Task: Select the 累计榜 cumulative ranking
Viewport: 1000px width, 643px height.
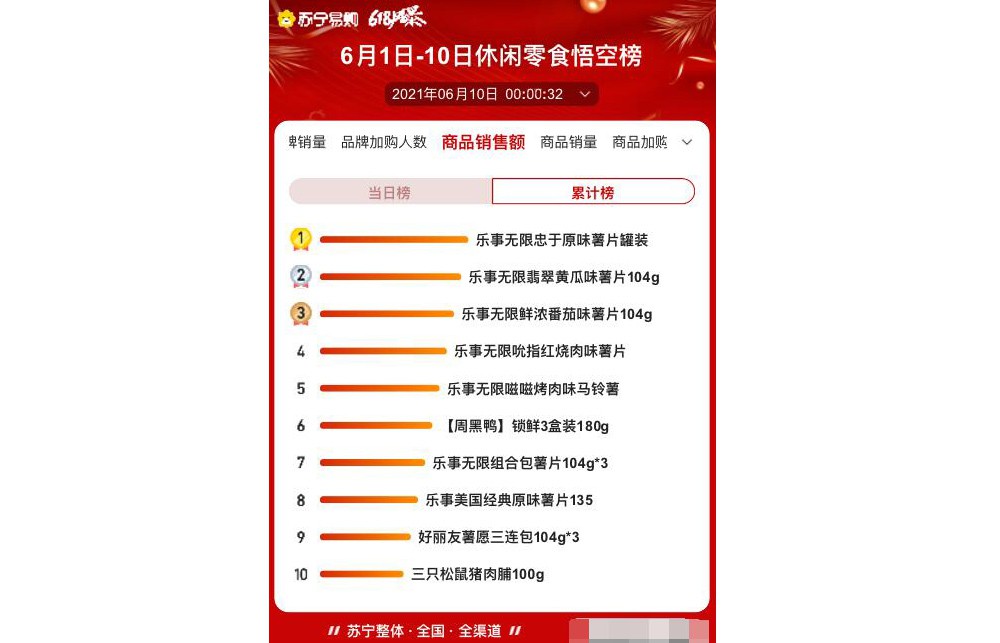Action: 593,192
